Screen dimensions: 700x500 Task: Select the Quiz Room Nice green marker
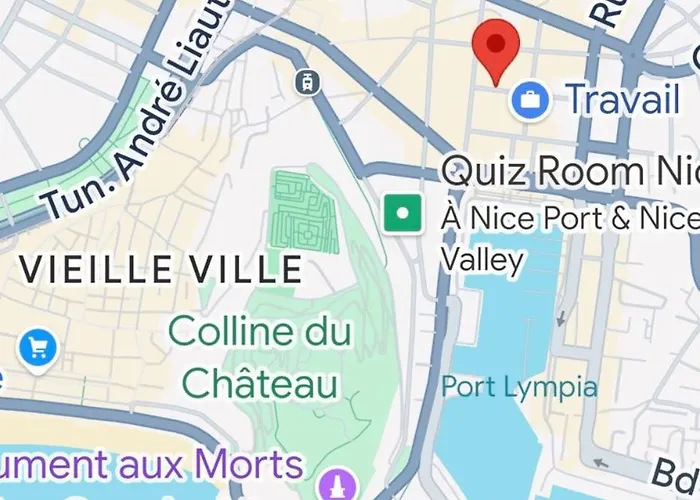tap(404, 213)
